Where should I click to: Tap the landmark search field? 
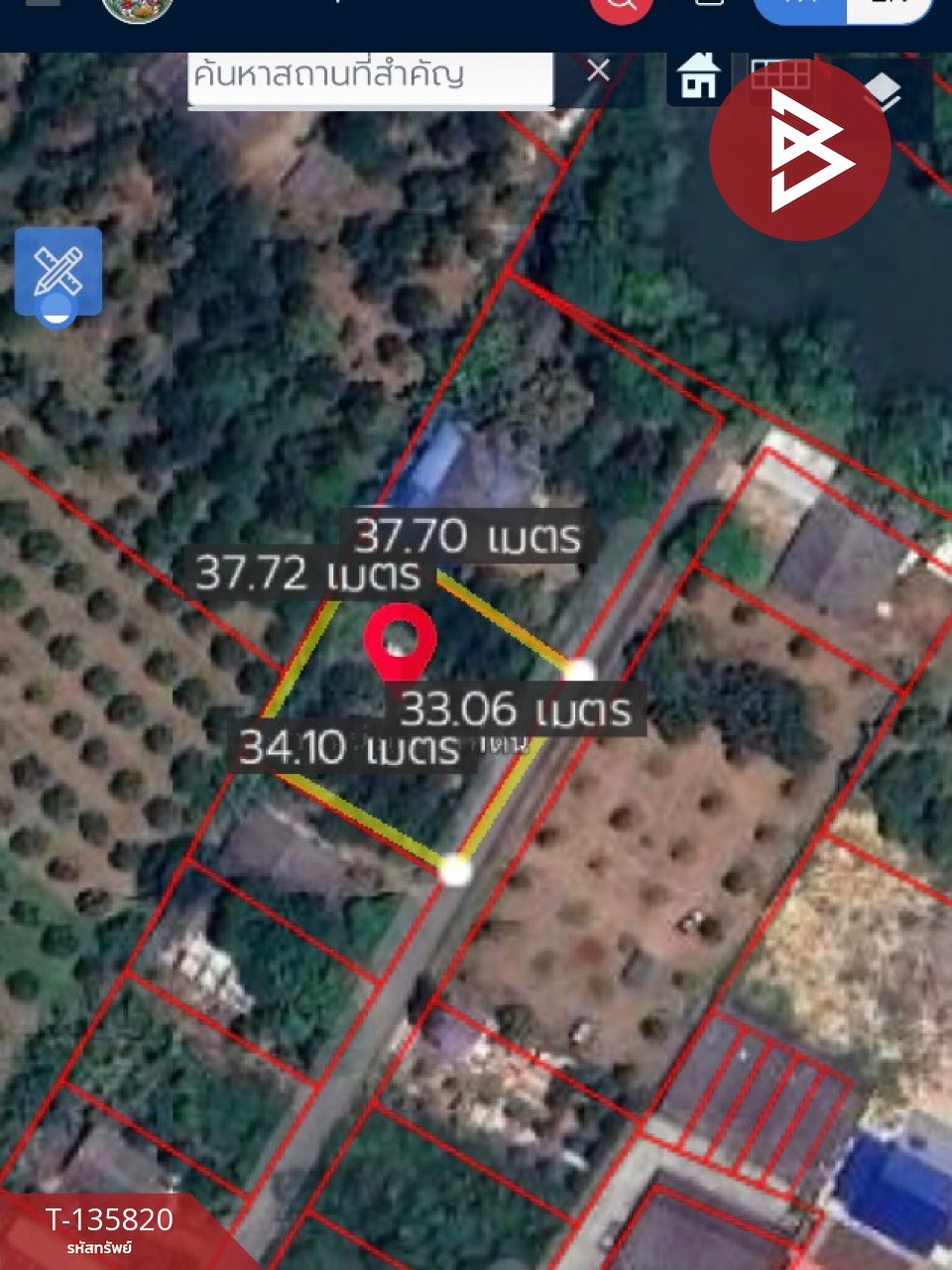(369, 75)
